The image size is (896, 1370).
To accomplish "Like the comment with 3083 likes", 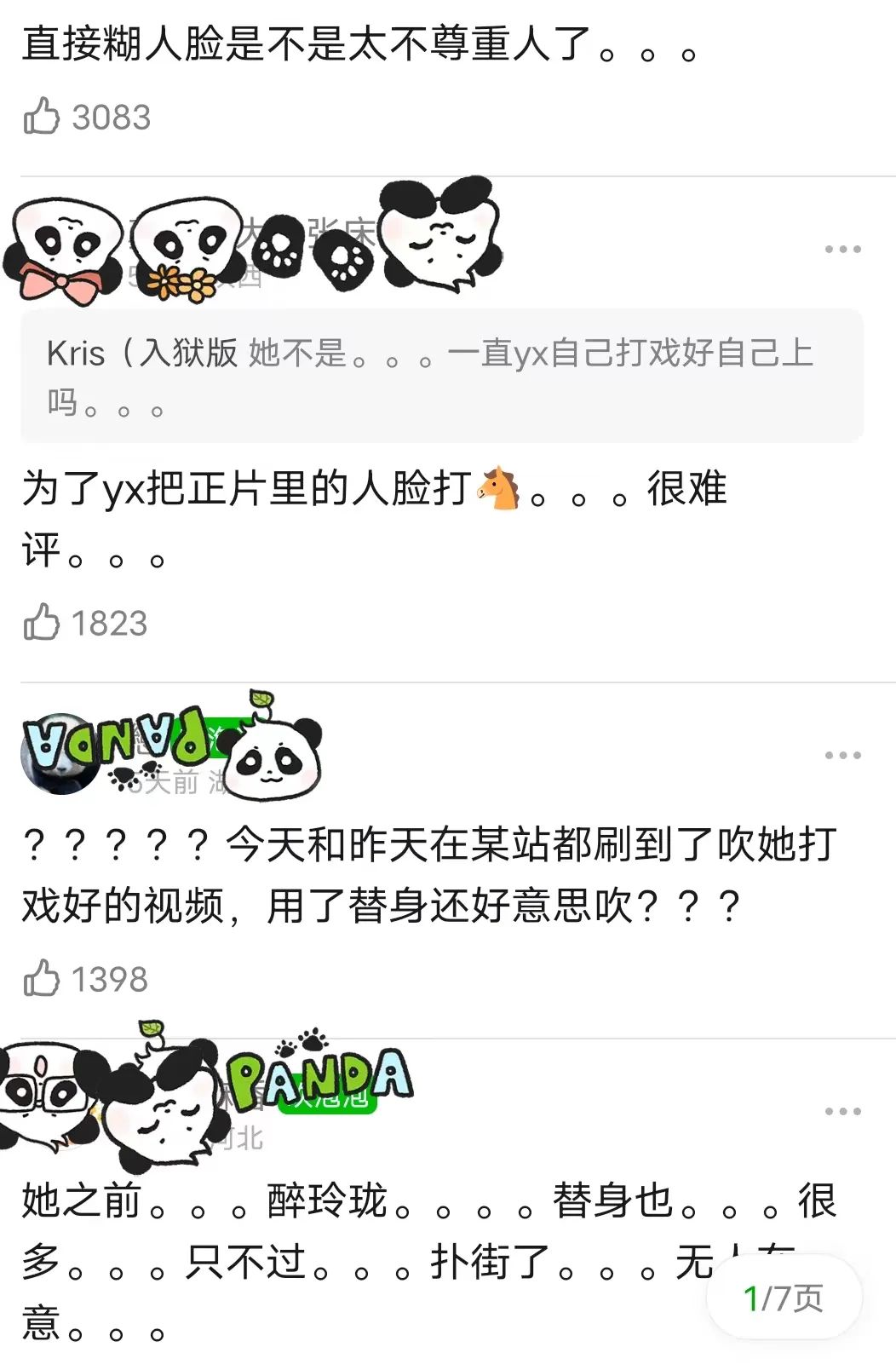I will click(41, 117).
